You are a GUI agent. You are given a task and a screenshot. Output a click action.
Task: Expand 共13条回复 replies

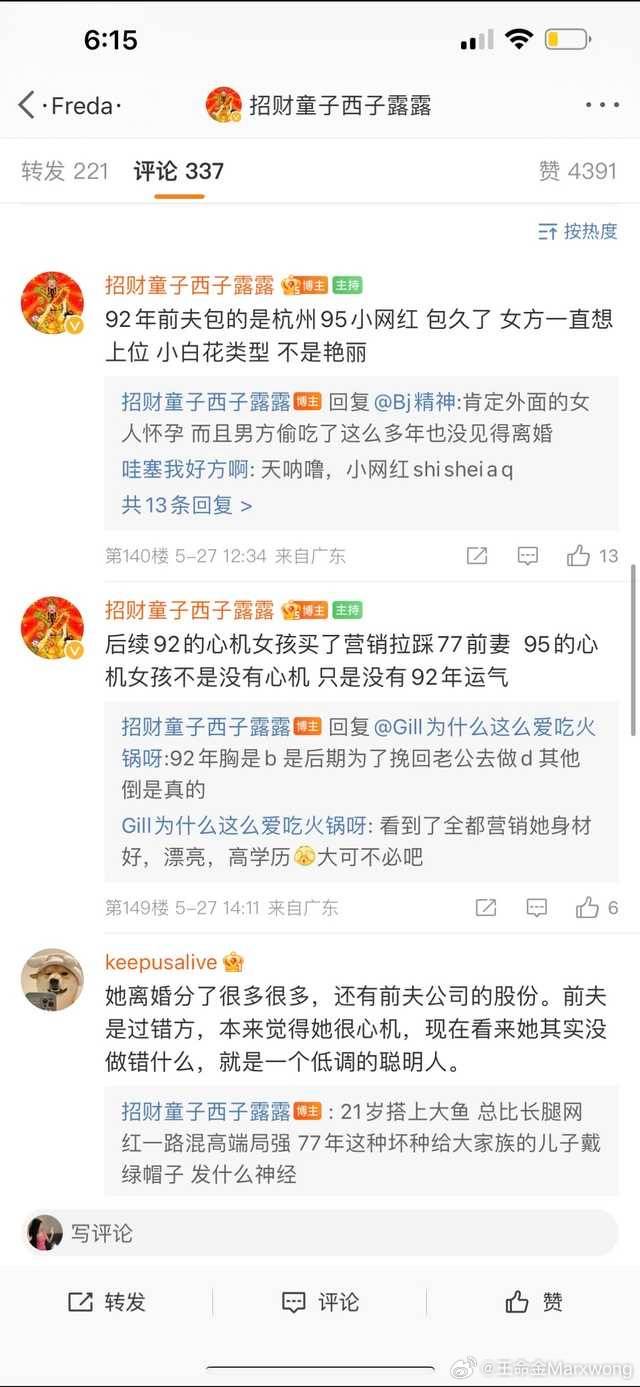(186, 505)
